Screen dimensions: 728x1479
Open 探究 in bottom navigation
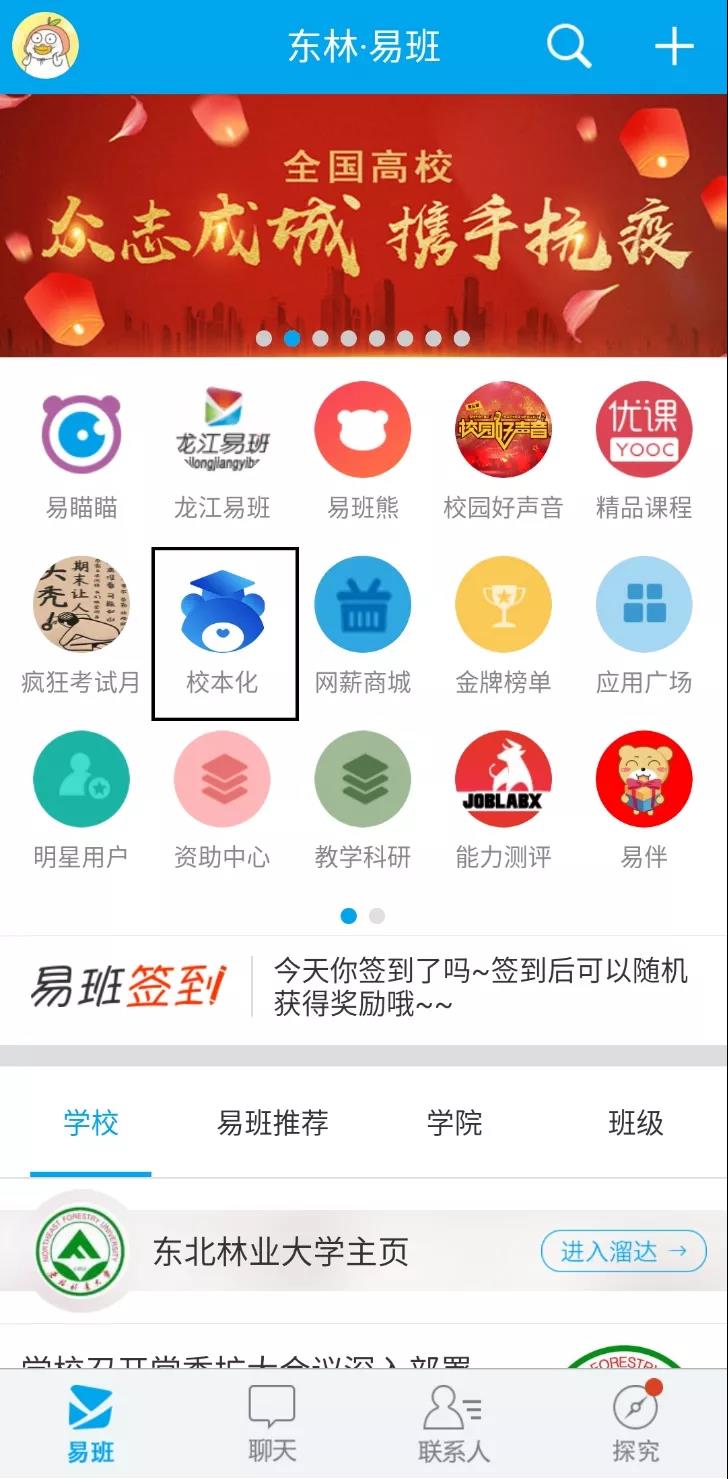[x=636, y=1422]
